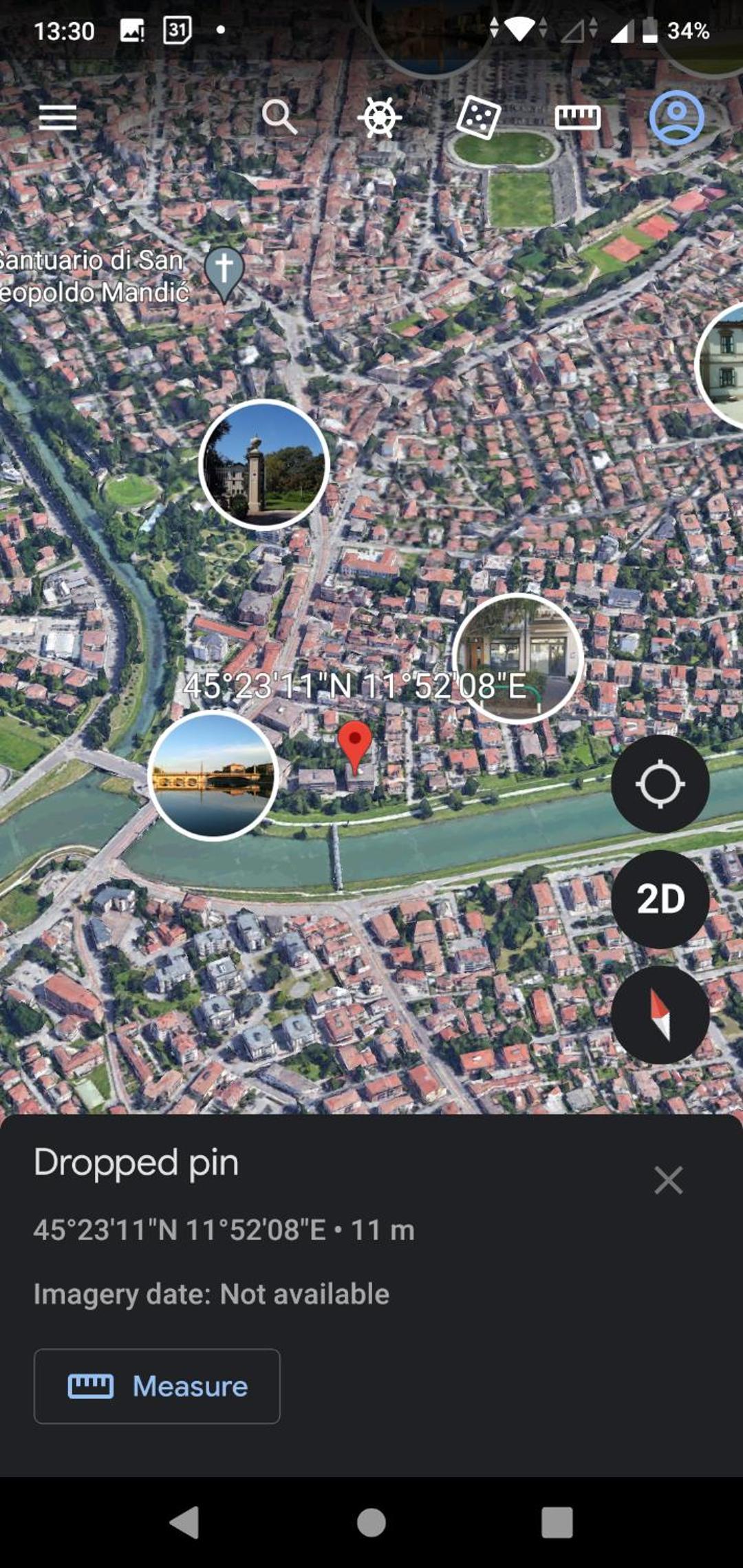The height and width of the screenshot is (1568, 743).
Task: Open Voyager ship wheel icon
Action: [380, 118]
